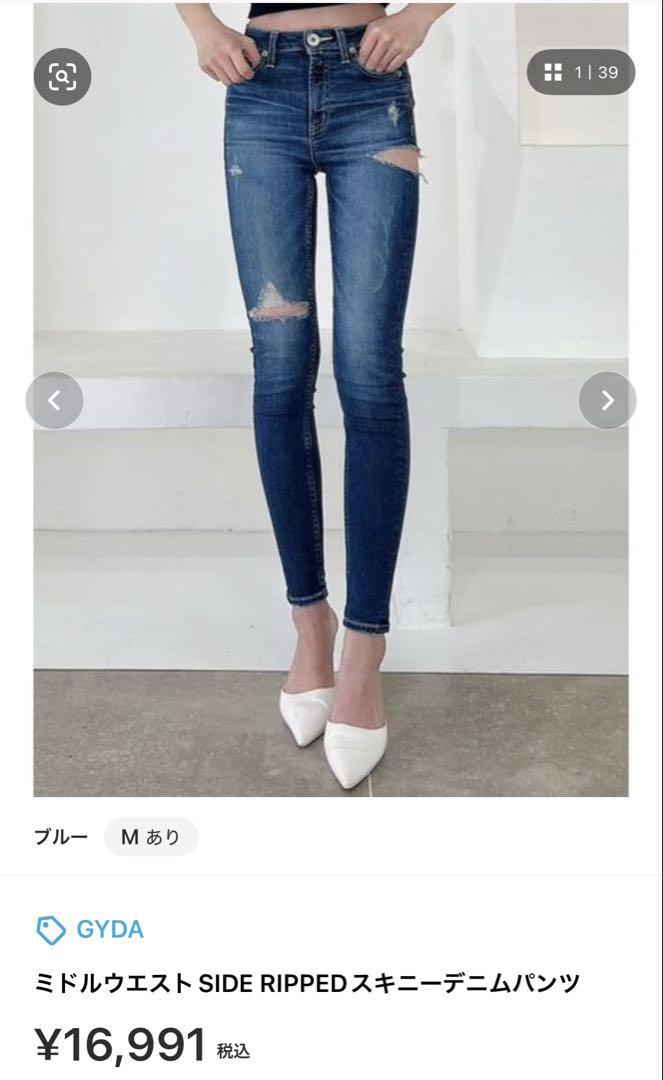Open the image zoom search icon
Screen dimensions: 663x1080
pos(62,76)
